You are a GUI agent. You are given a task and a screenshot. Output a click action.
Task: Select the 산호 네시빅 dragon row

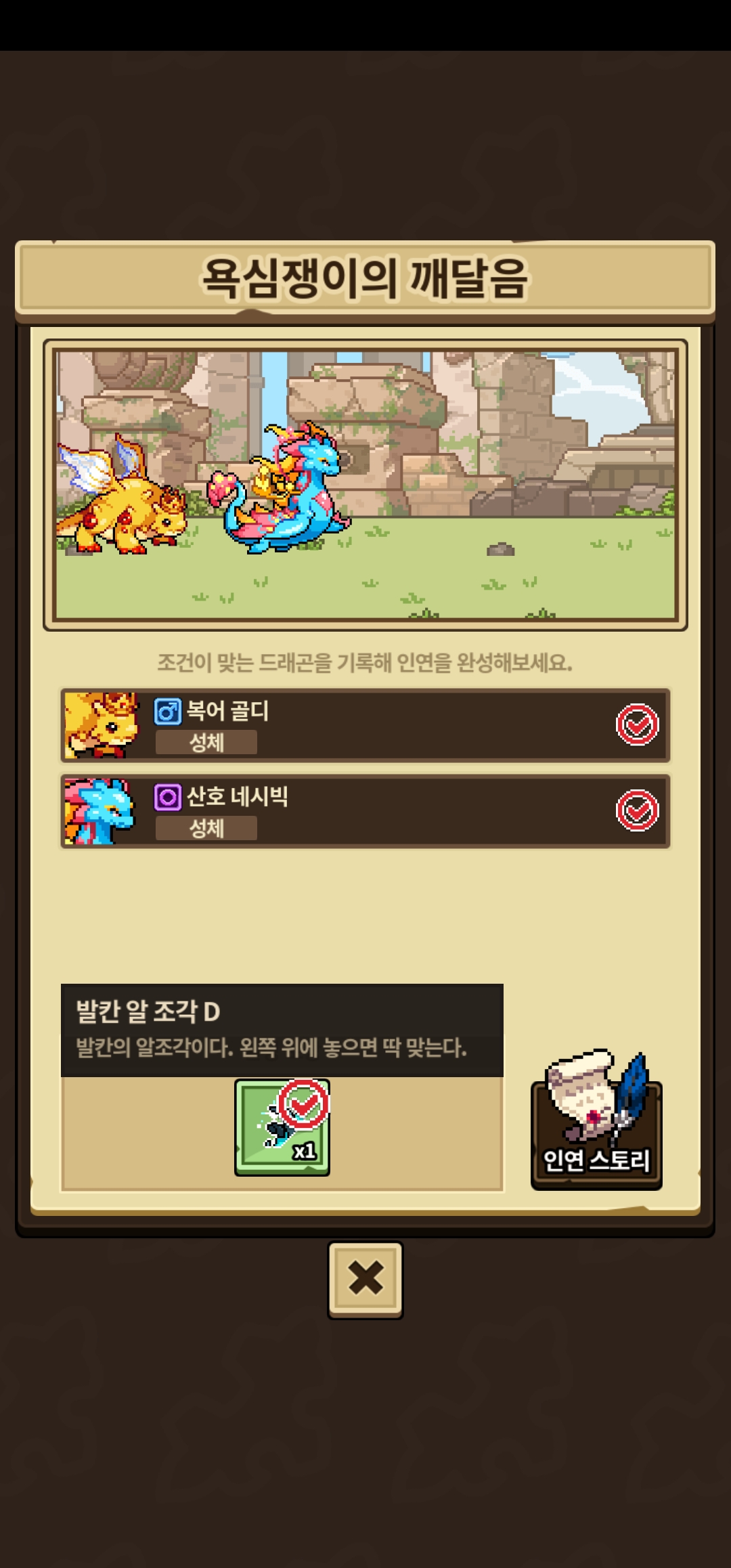pyautogui.click(x=365, y=811)
